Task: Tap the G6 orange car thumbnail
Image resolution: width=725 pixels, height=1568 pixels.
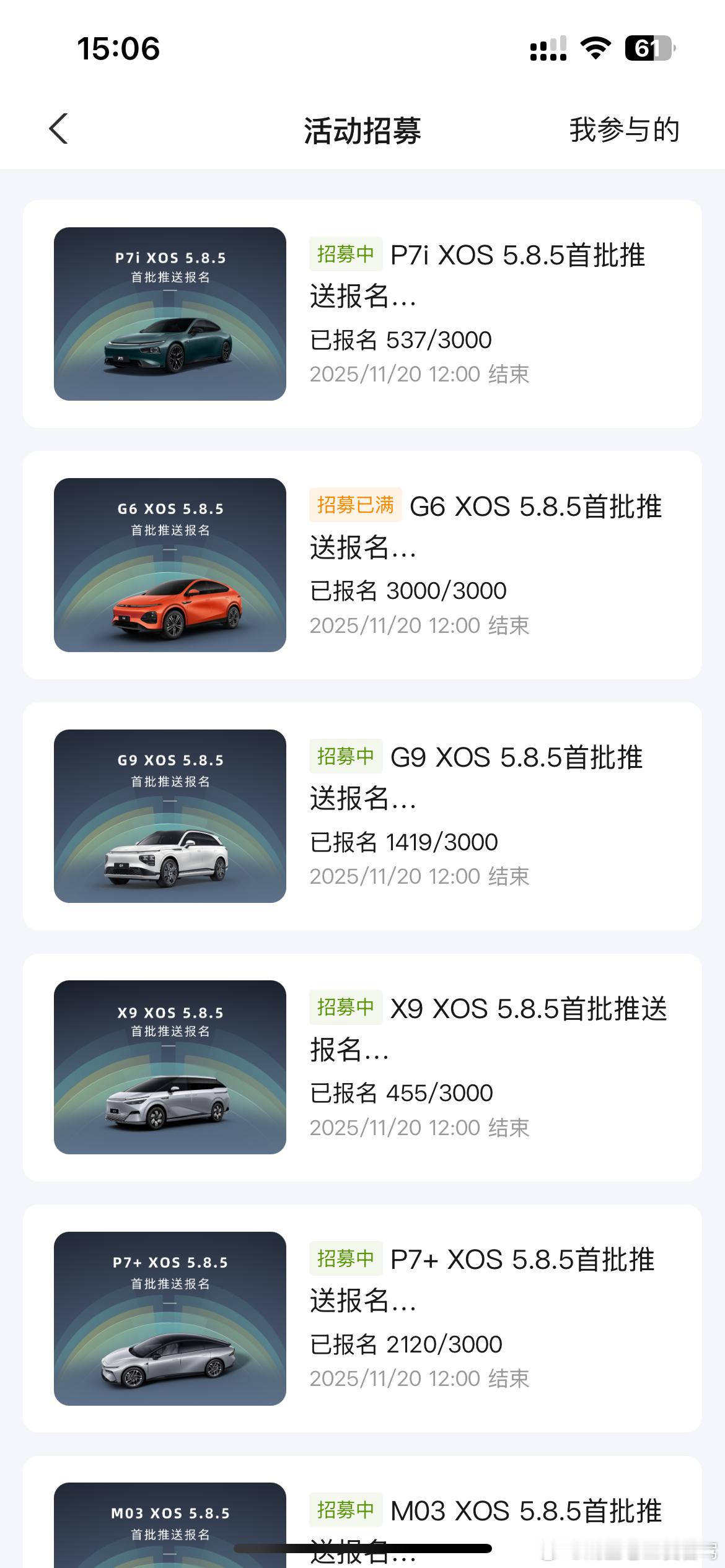Action: tap(170, 564)
